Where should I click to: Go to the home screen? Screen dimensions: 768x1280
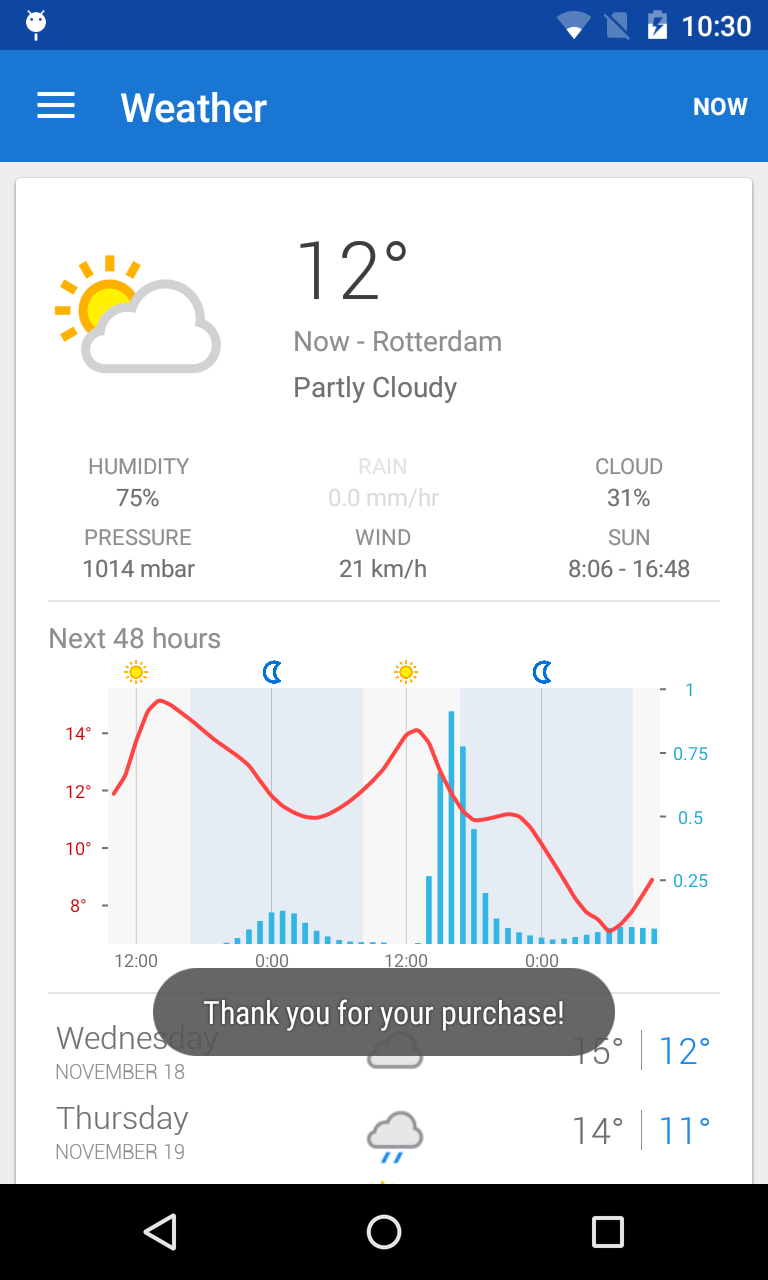384,1232
